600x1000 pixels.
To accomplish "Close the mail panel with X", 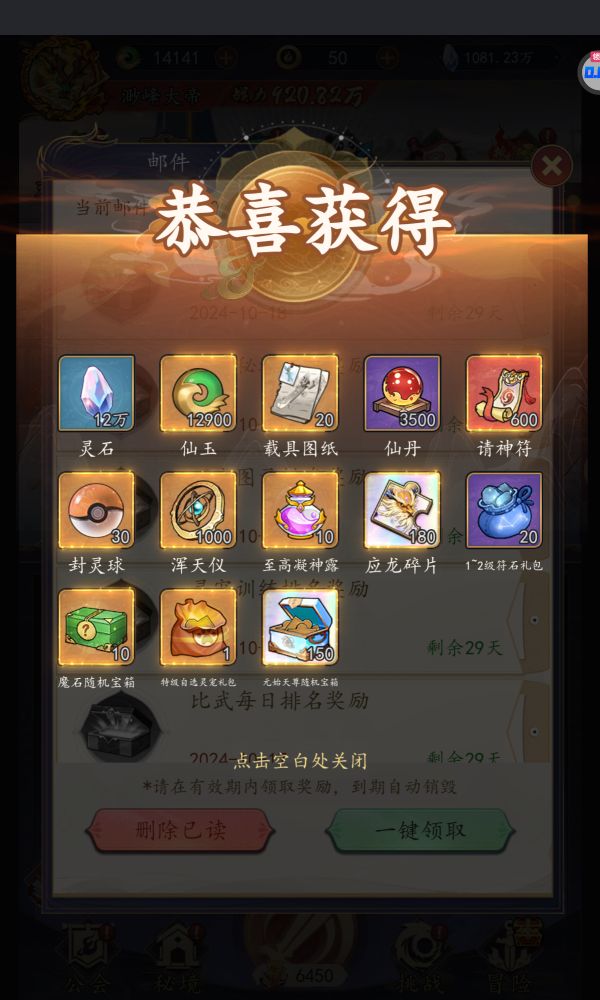I will [x=551, y=166].
